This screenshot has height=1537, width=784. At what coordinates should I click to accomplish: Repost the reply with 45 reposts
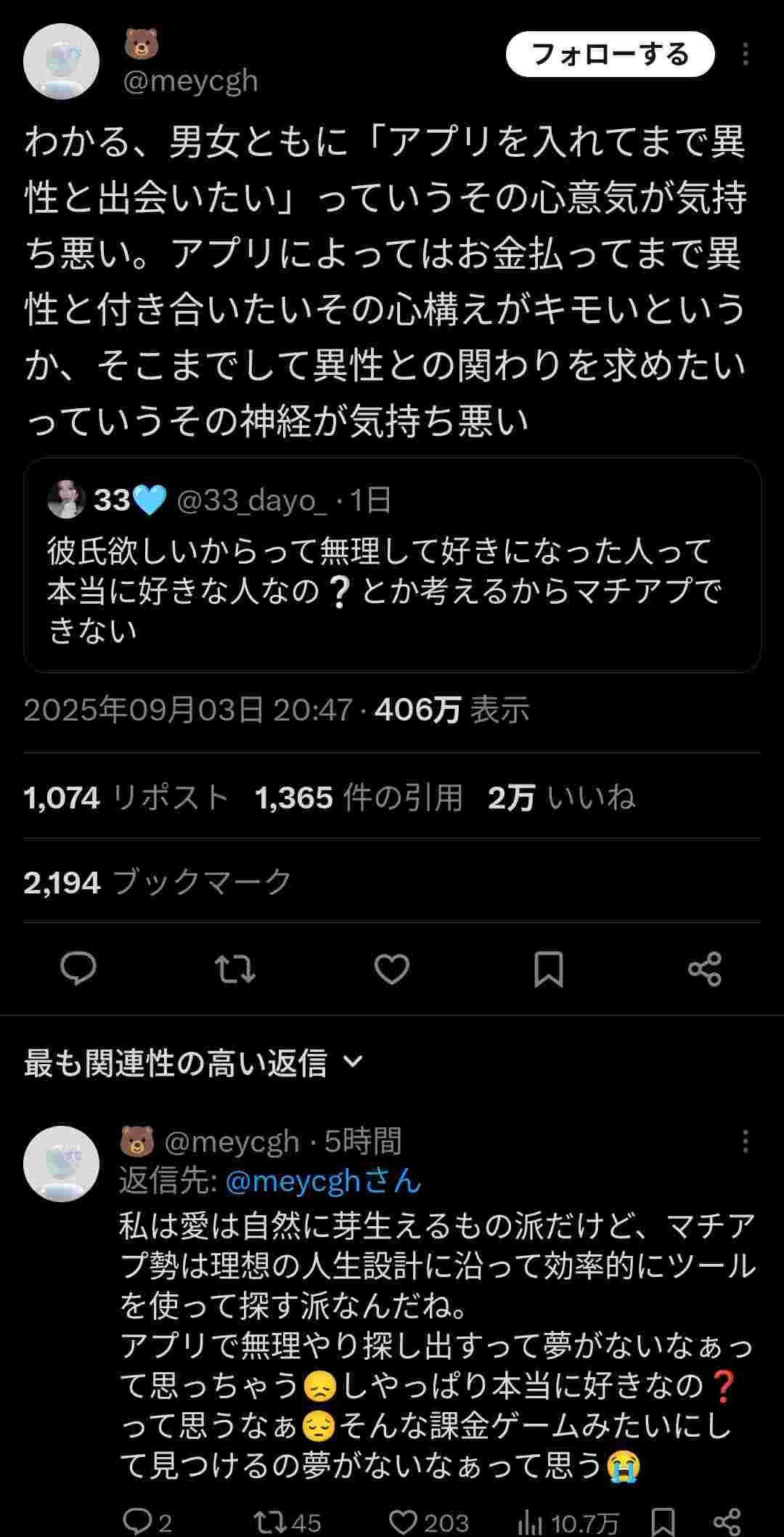pyautogui.click(x=288, y=1521)
